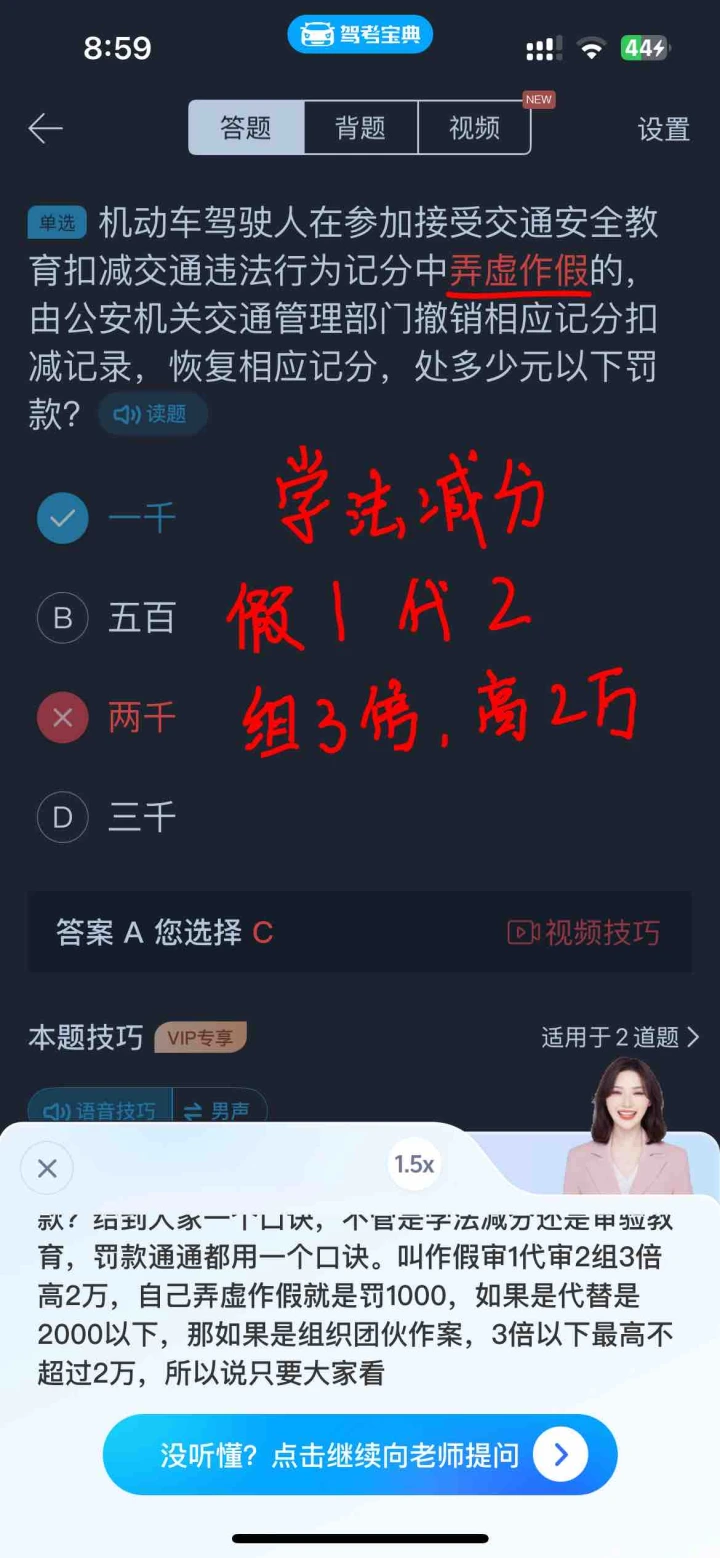
Task: Switch to the 背题 tab
Action: [360, 128]
